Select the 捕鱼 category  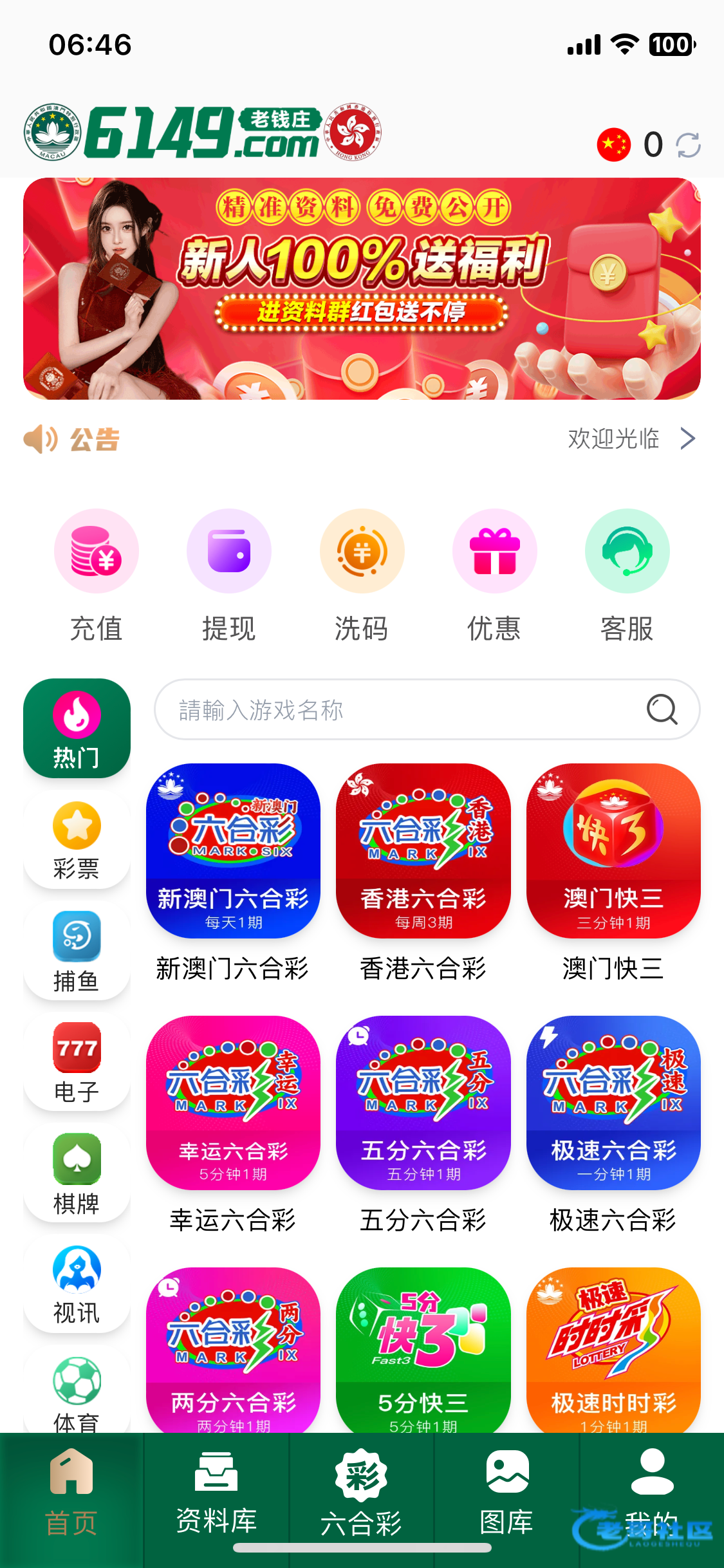coord(77,951)
